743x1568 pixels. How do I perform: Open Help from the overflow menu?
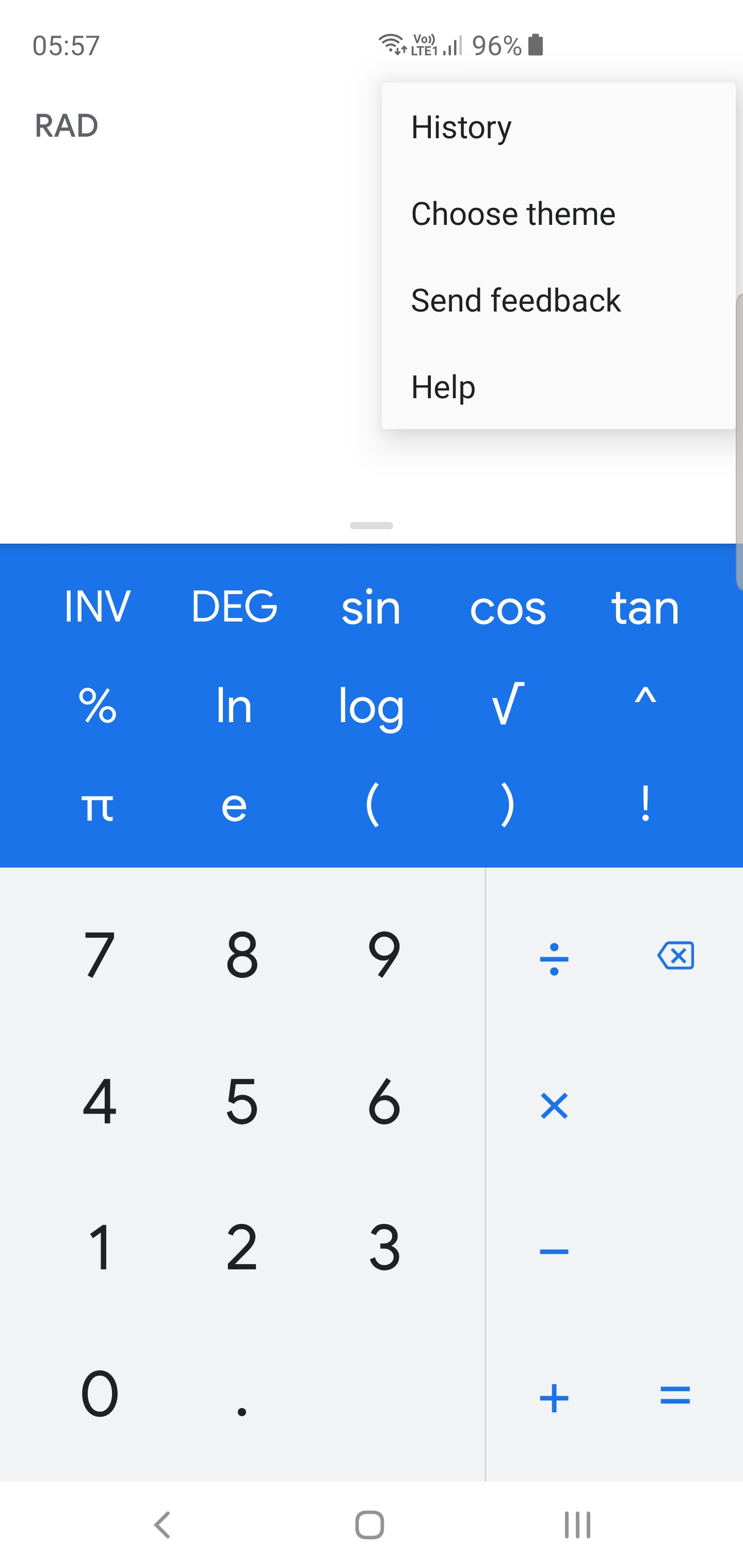pos(558,386)
